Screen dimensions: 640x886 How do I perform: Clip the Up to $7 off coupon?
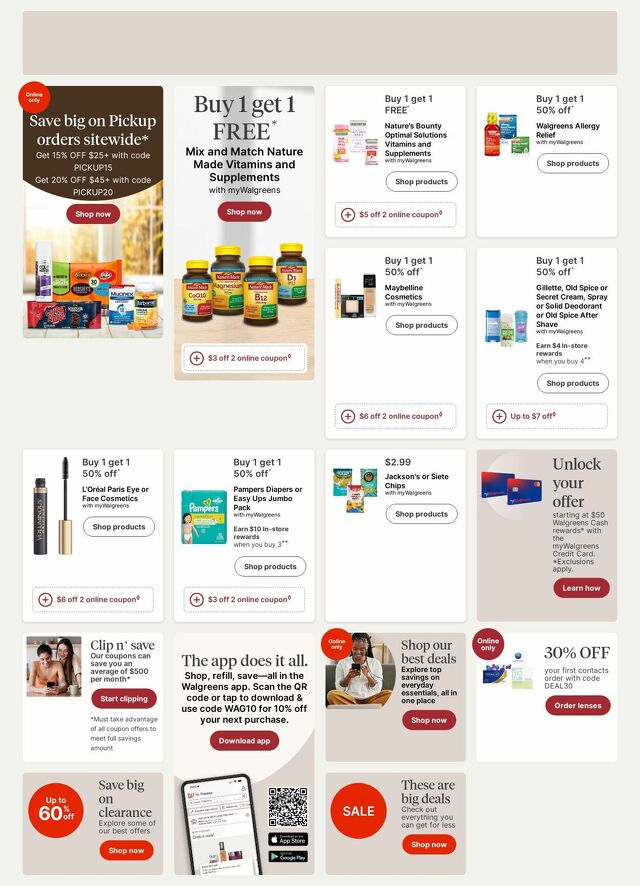[546, 416]
